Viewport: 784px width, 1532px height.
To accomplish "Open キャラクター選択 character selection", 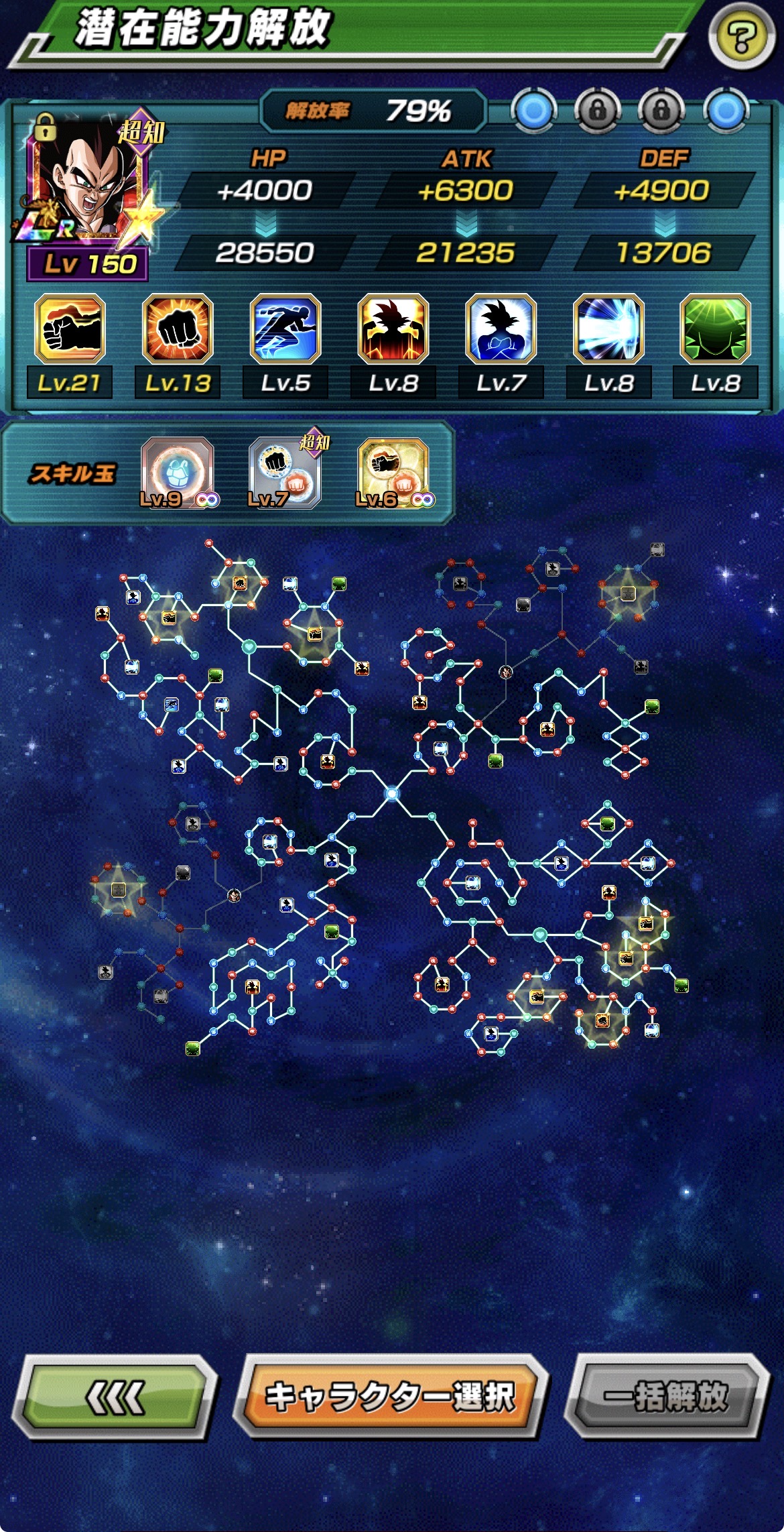I will pyautogui.click(x=390, y=1397).
